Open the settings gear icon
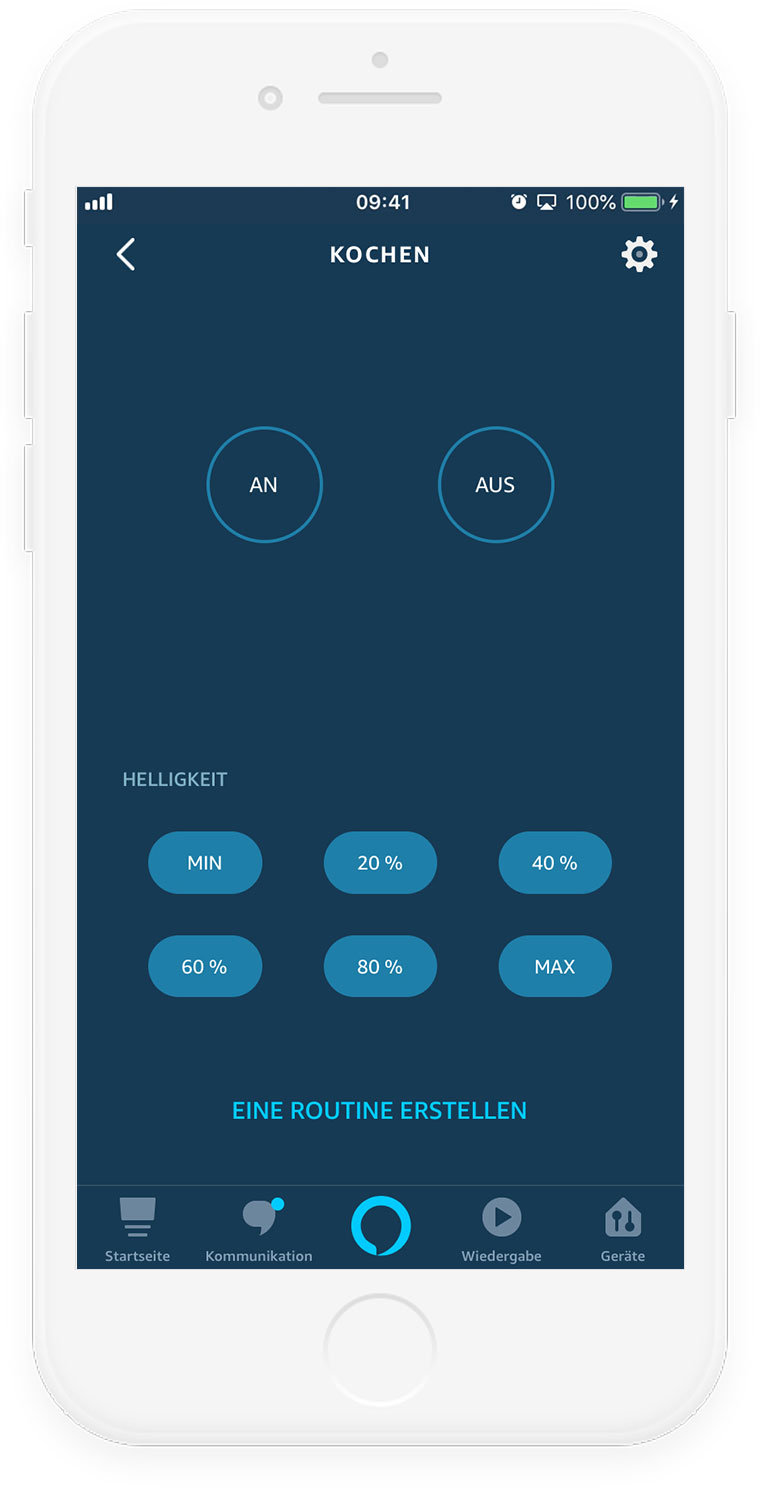The height and width of the screenshot is (1488, 760). coord(639,255)
